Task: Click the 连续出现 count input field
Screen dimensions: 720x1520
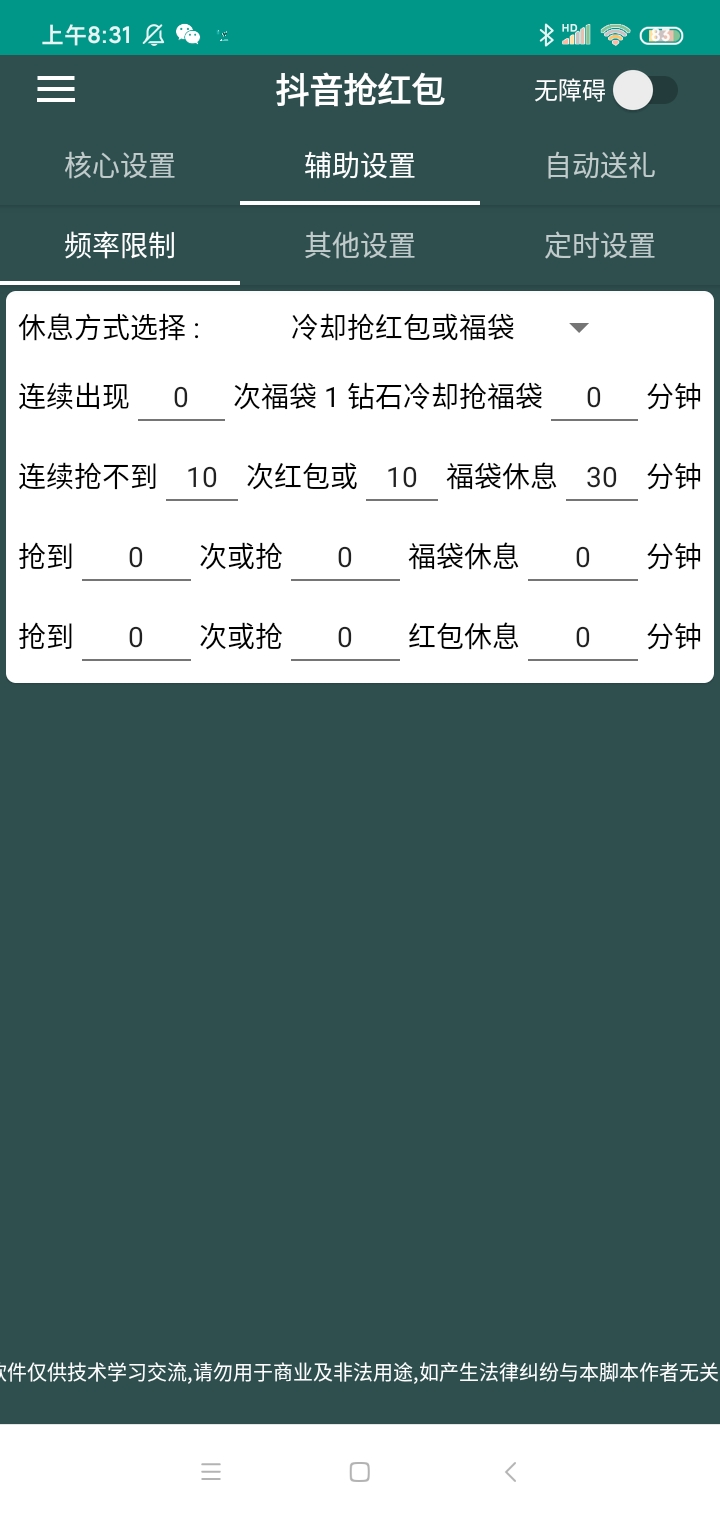Action: [182, 397]
